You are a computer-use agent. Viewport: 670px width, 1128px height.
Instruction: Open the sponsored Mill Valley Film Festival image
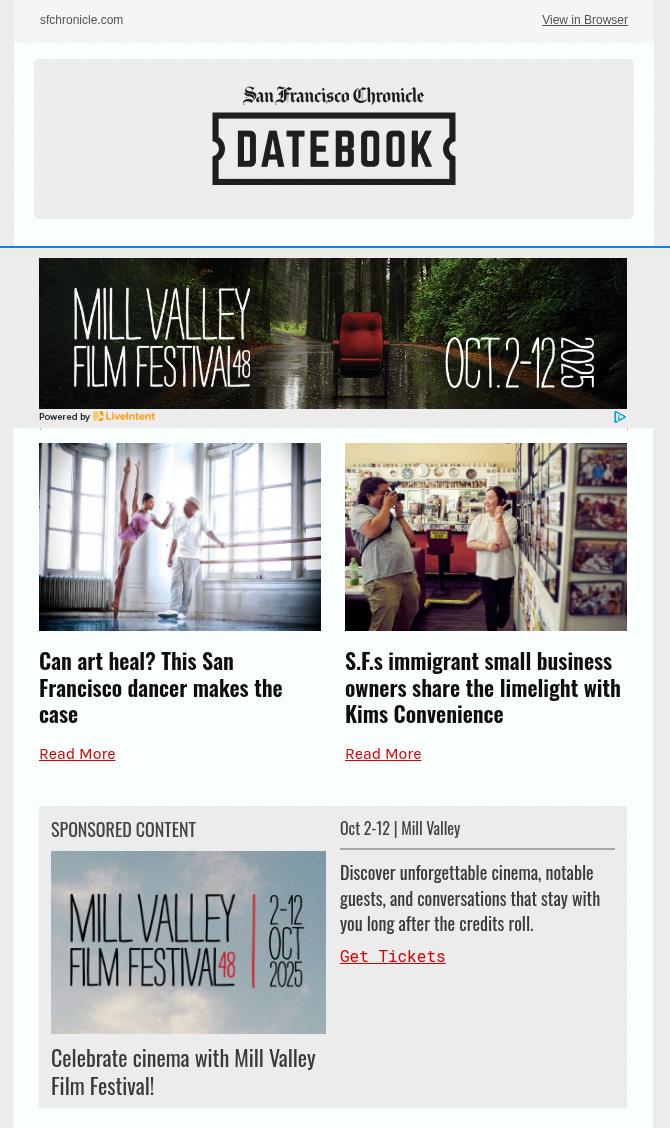click(188, 941)
